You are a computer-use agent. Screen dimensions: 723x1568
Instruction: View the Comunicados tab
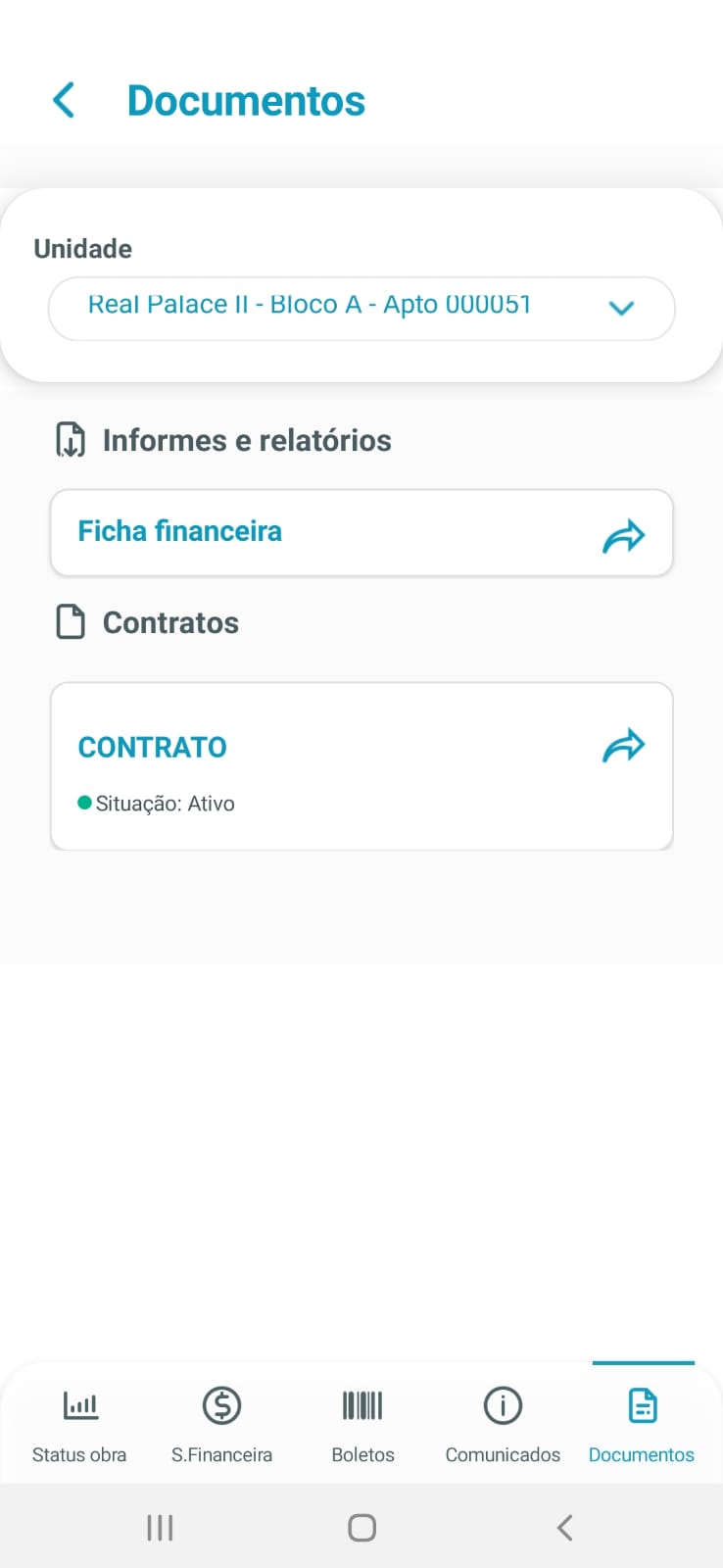tap(503, 1424)
